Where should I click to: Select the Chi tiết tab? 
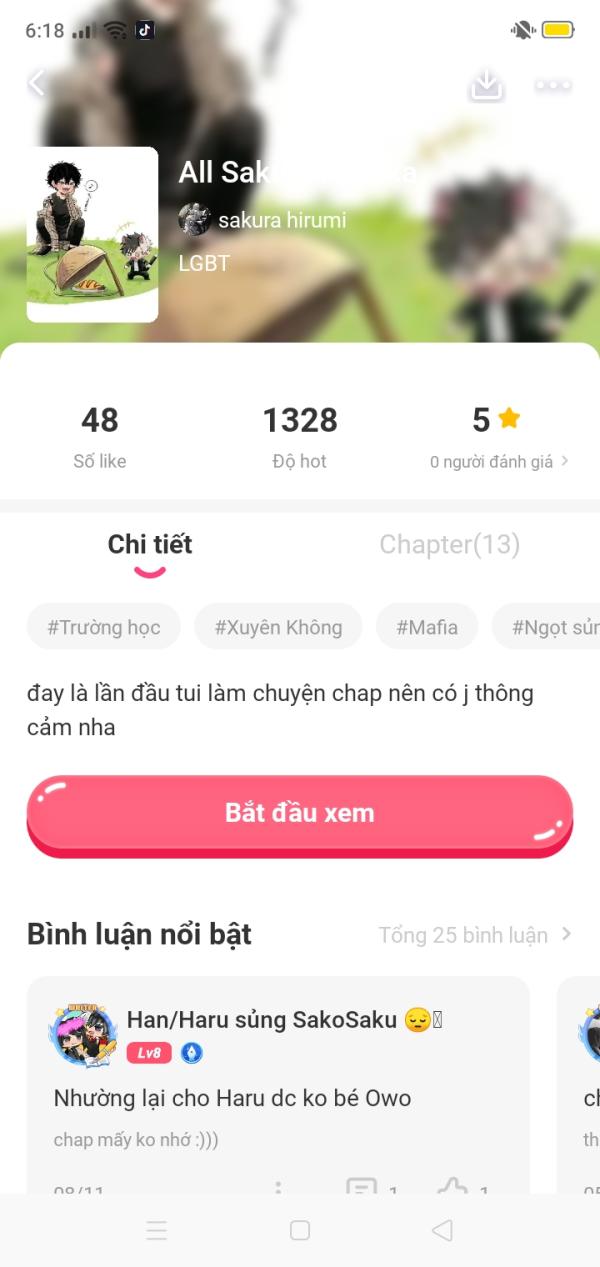(150, 545)
